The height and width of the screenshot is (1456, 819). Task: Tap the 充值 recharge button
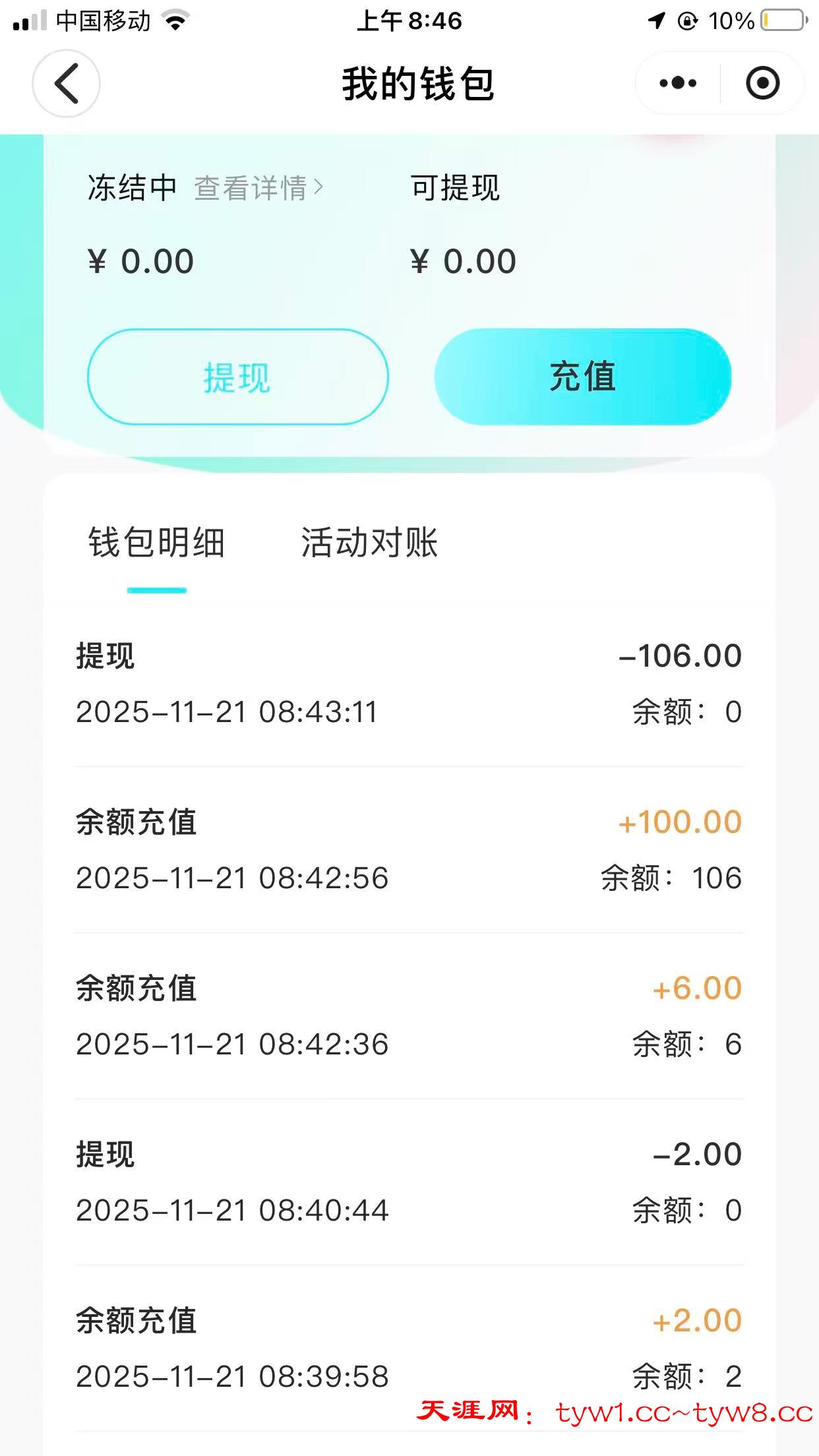[x=582, y=377]
